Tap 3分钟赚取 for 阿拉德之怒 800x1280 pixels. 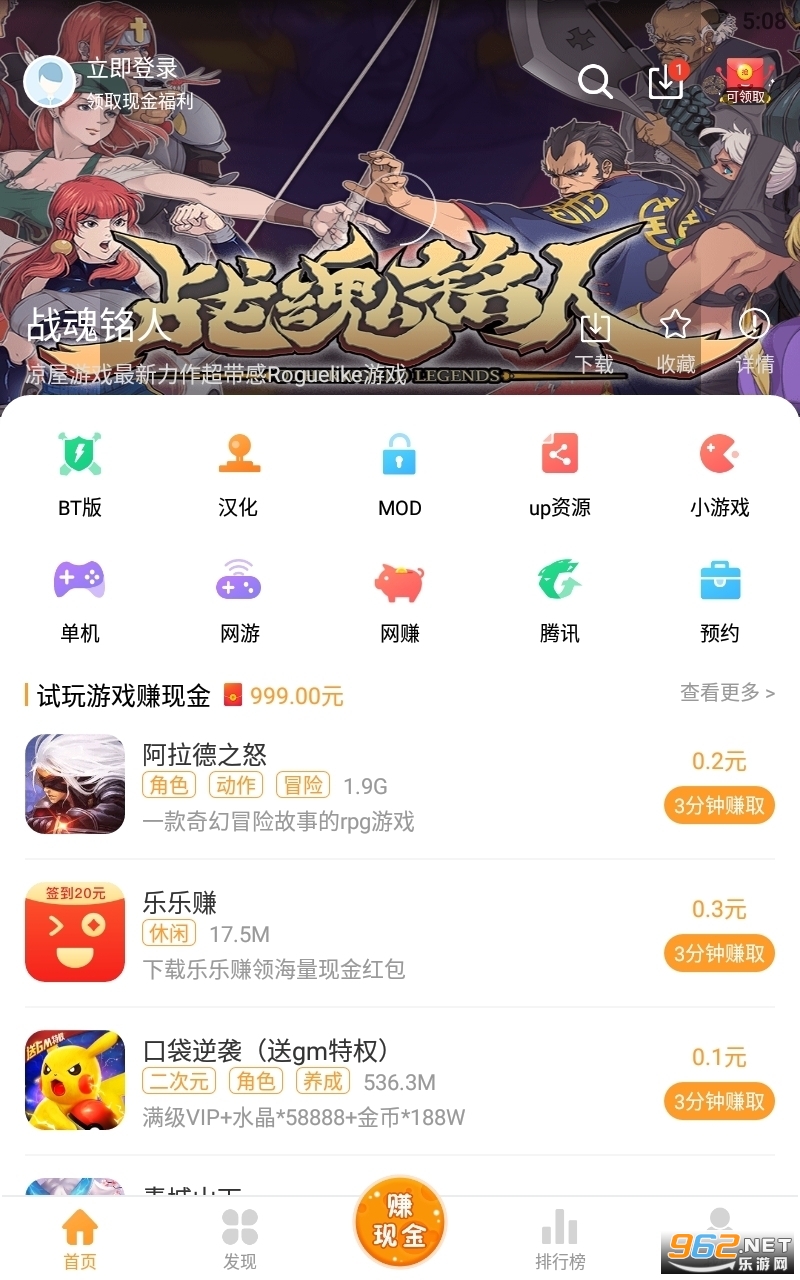pos(719,806)
